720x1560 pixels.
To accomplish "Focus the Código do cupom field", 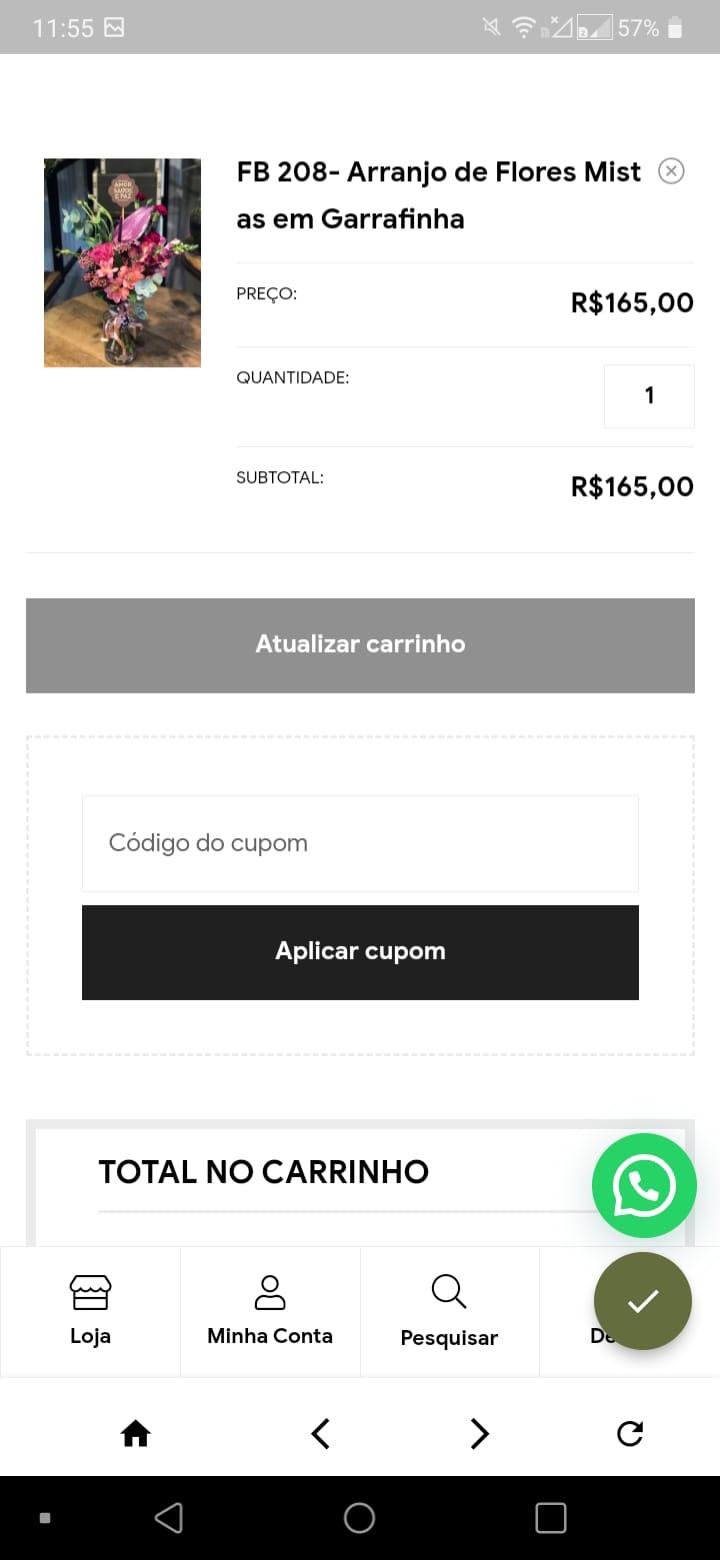I will tap(360, 843).
